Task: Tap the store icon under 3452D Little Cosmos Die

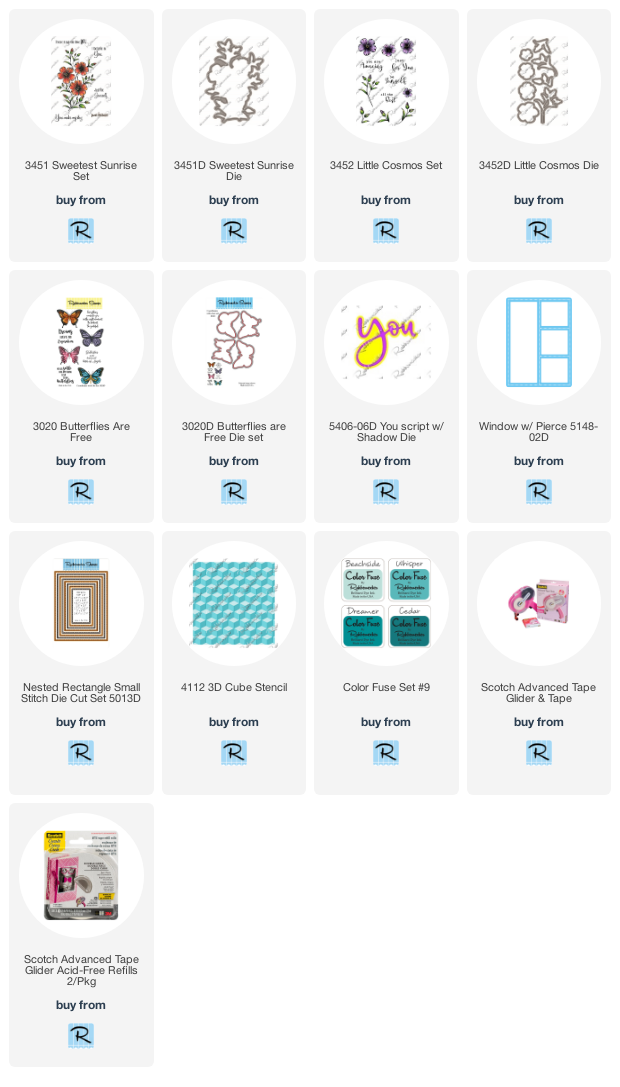Action: 539,230
